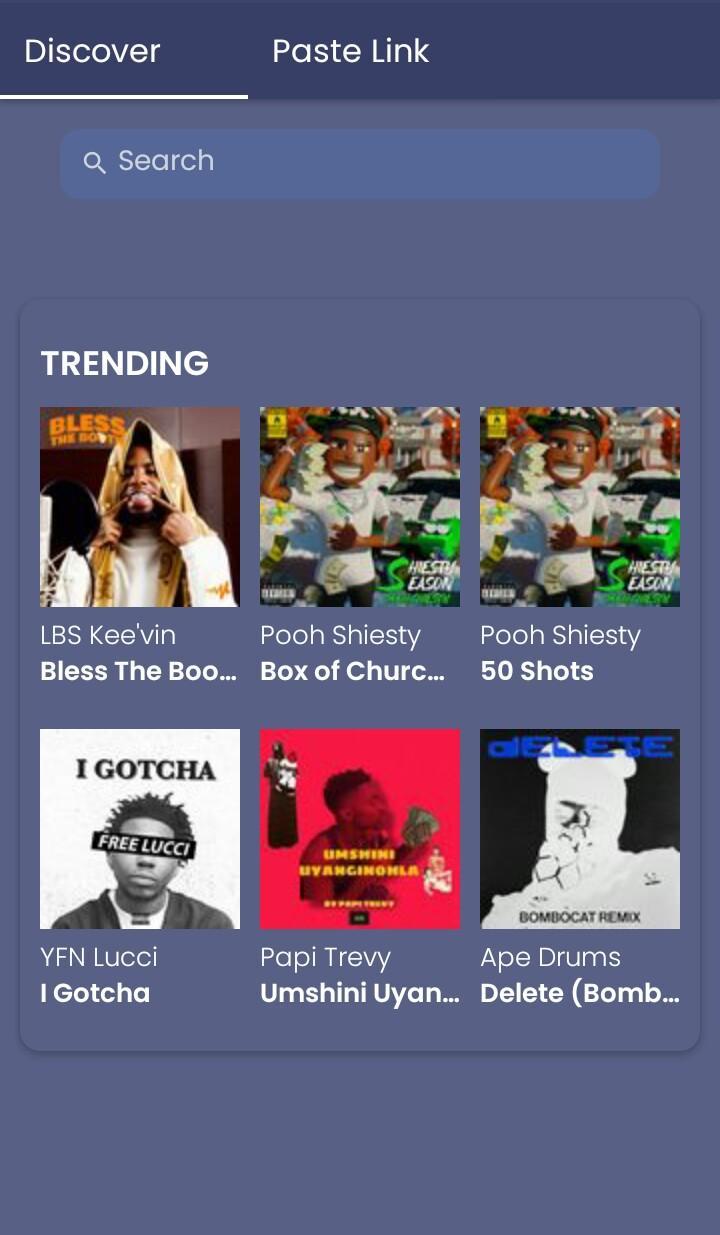Image resolution: width=720 pixels, height=1235 pixels.
Task: Switch to the Paste Link tab
Action: tap(351, 51)
